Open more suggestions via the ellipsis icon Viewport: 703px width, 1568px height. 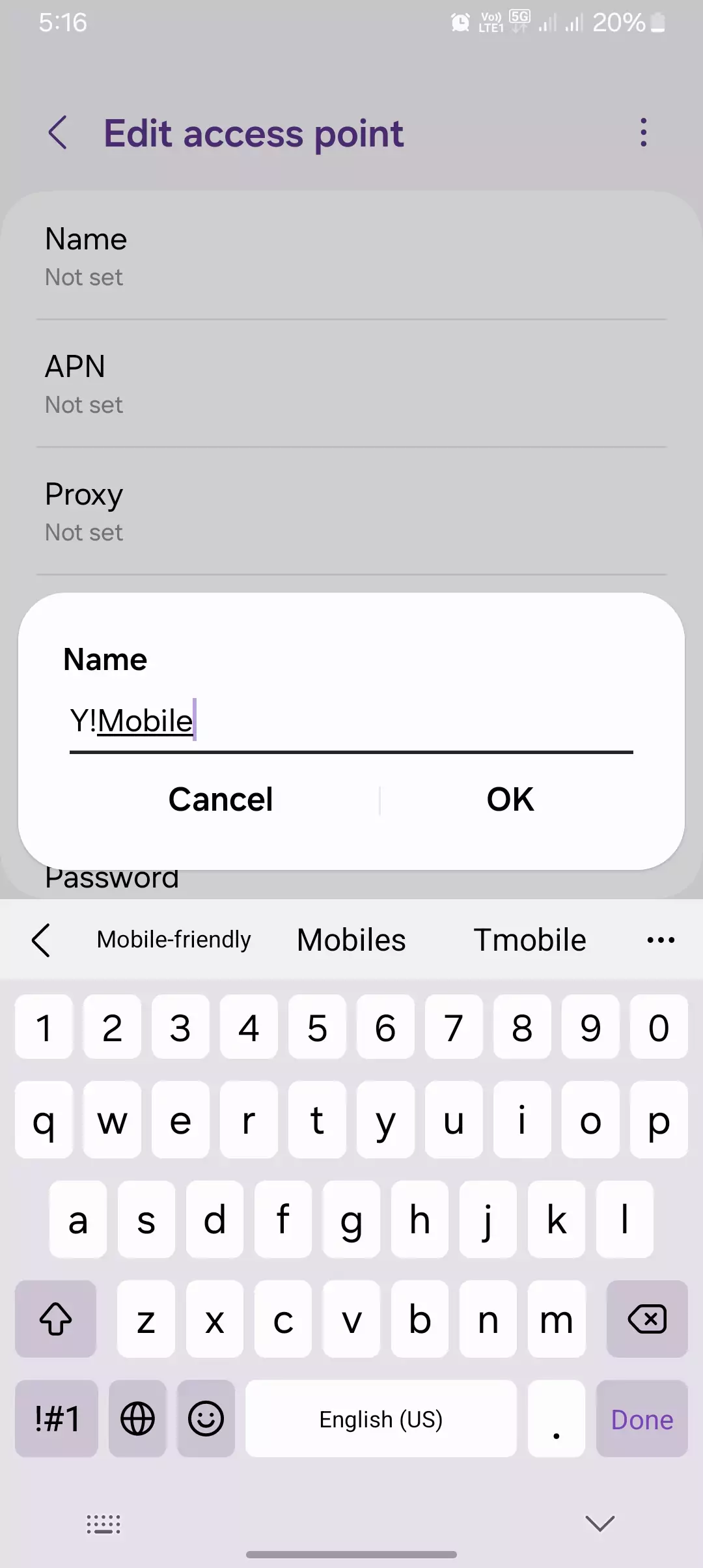point(660,940)
